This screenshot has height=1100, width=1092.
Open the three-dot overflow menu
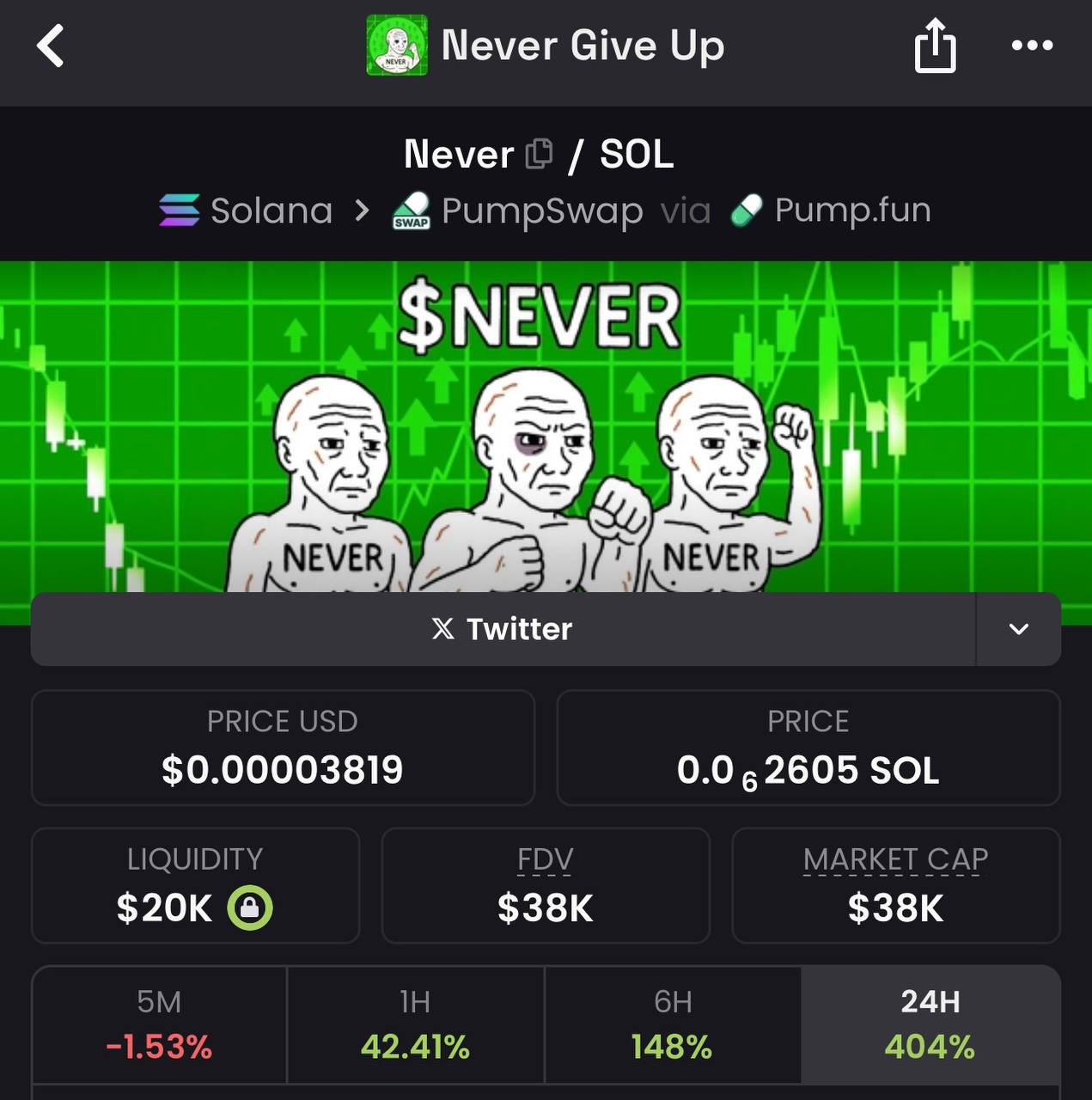point(1032,46)
